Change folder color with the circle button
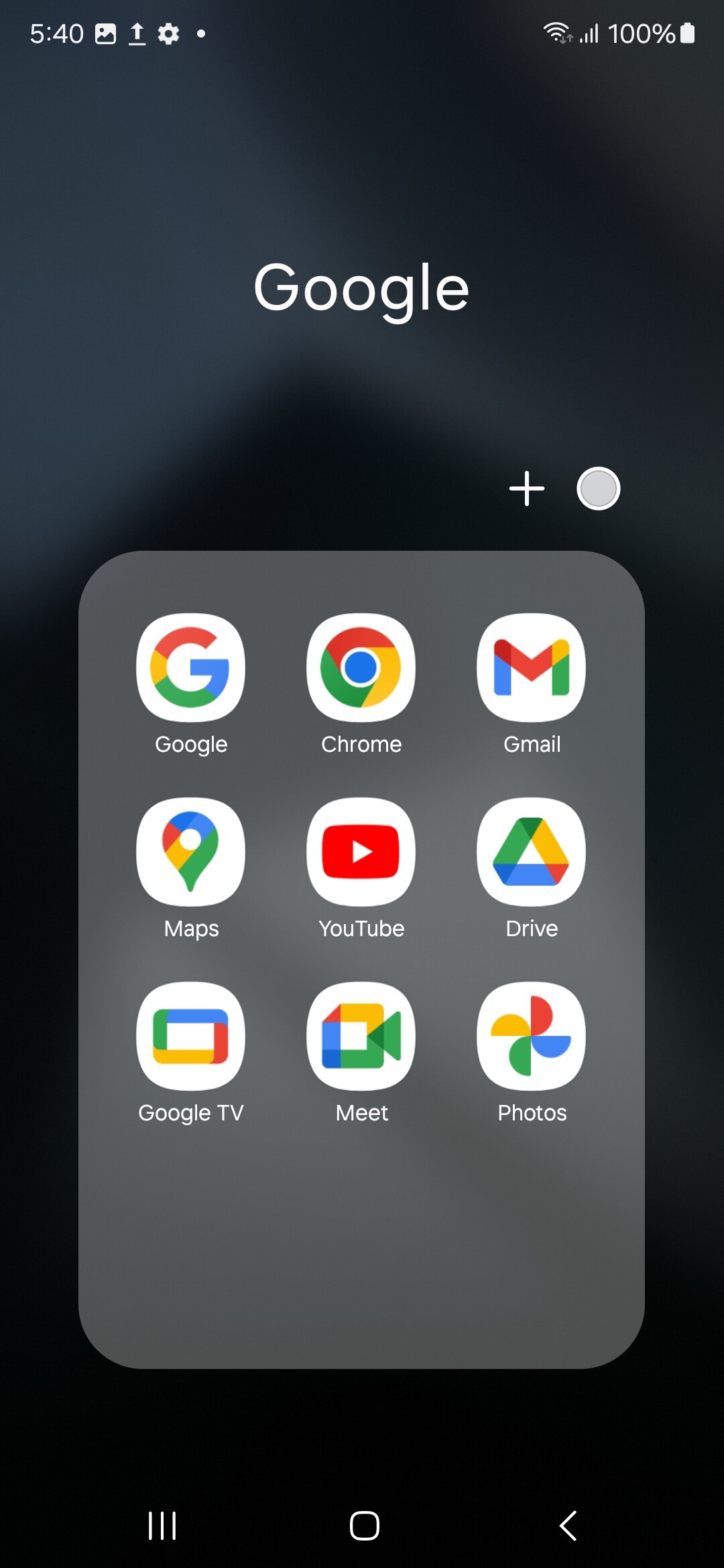 tap(599, 488)
